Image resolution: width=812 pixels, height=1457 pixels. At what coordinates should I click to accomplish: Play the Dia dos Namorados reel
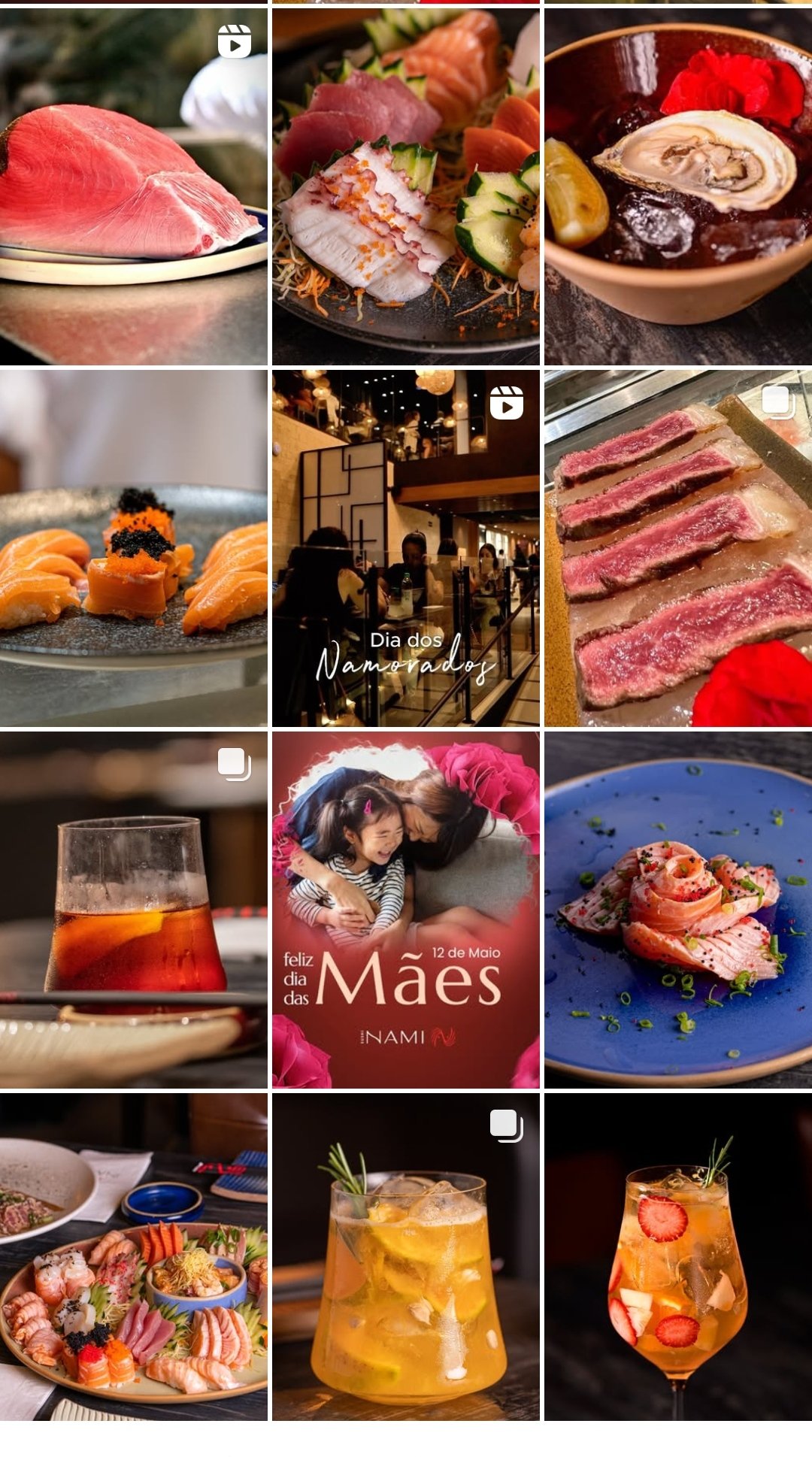(405, 548)
